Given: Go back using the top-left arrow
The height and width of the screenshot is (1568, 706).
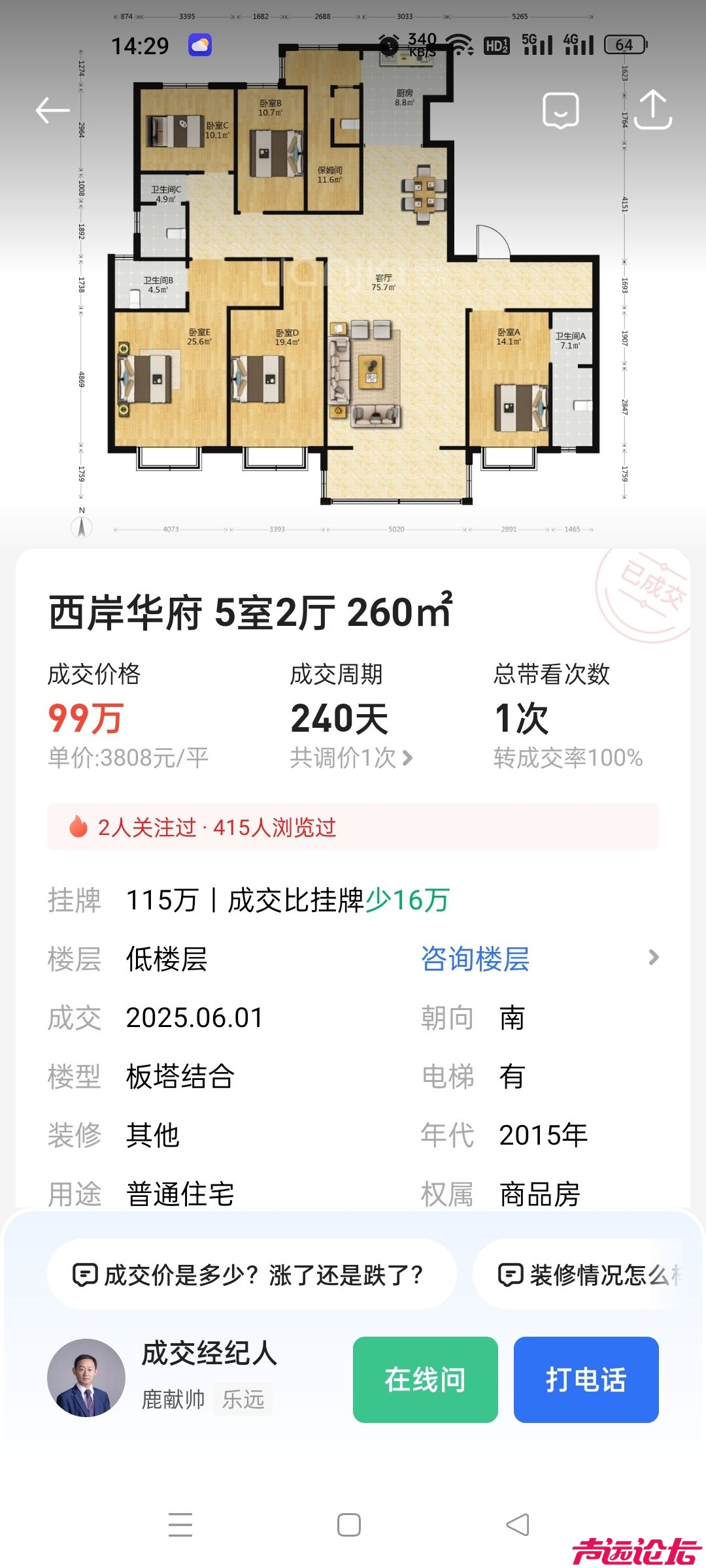Looking at the screenshot, I should (x=52, y=110).
